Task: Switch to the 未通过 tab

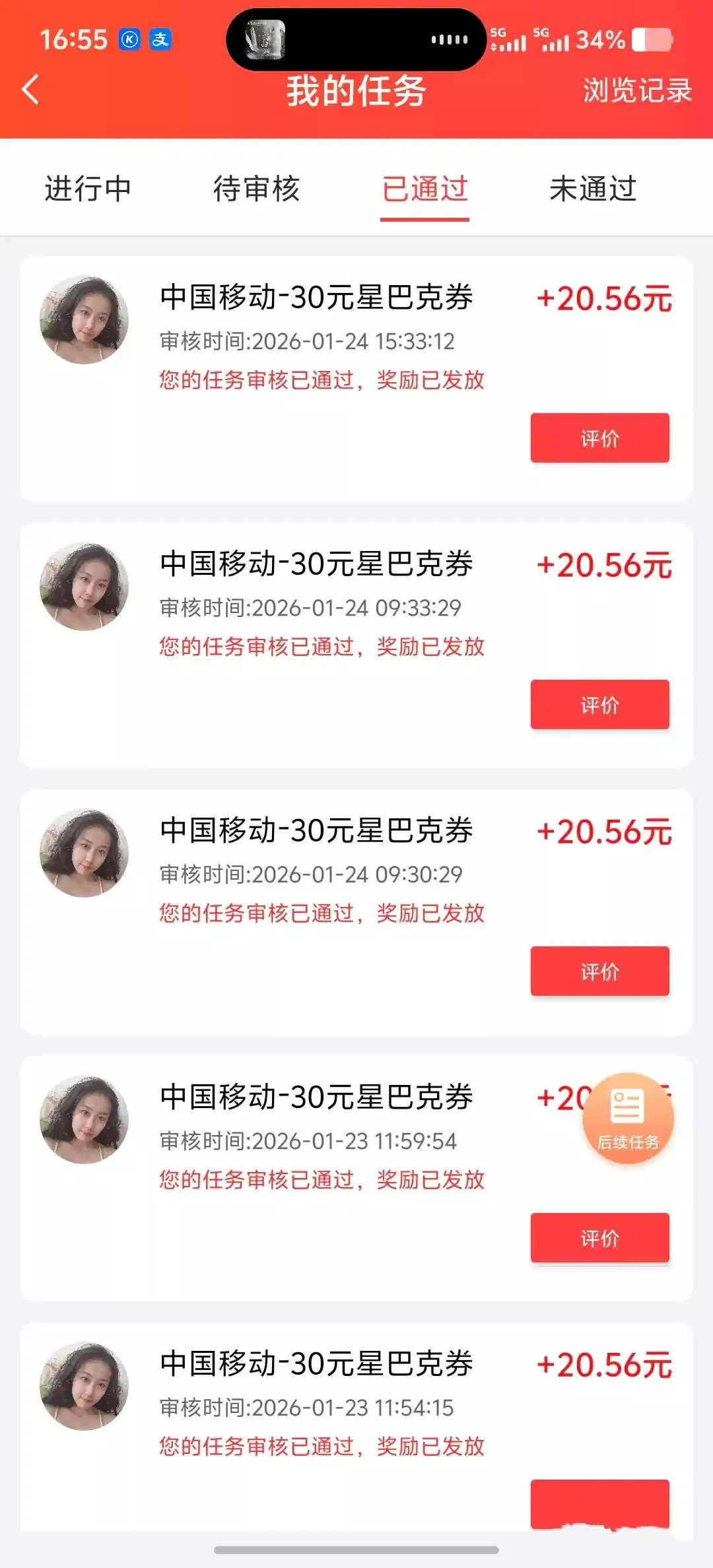Action: click(x=593, y=189)
